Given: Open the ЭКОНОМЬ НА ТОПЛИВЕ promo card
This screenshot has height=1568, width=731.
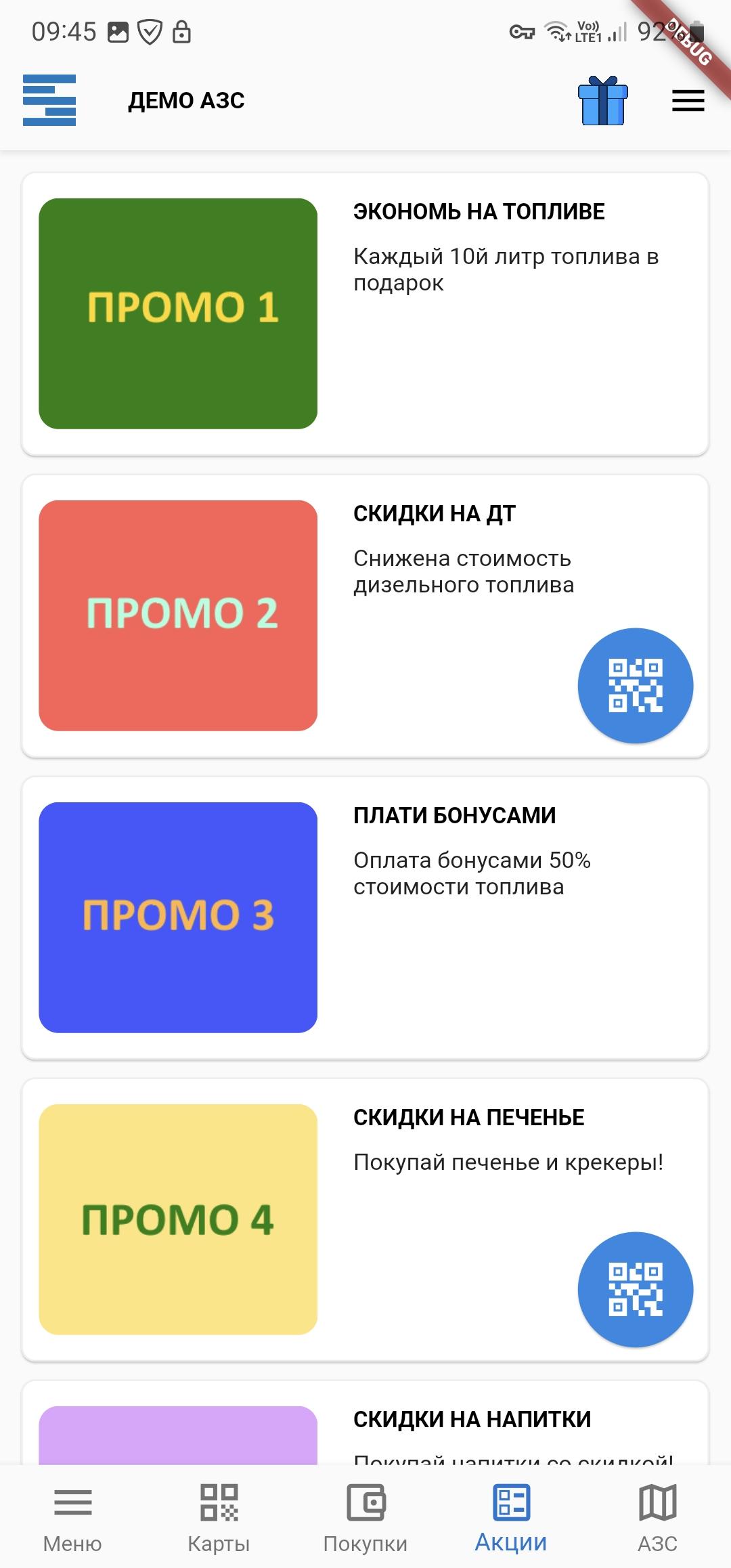Looking at the screenshot, I should (x=365, y=313).
